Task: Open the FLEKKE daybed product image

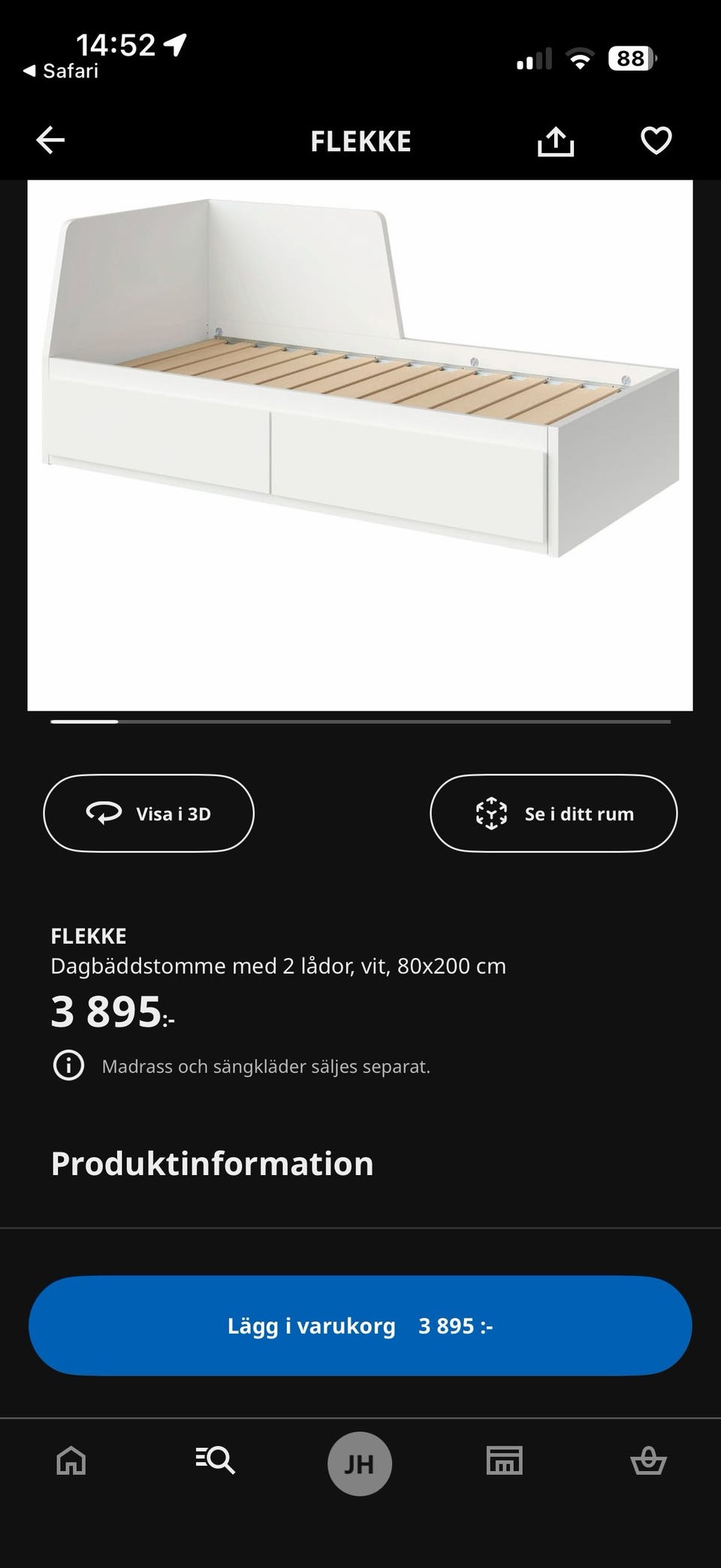Action: (x=360, y=445)
